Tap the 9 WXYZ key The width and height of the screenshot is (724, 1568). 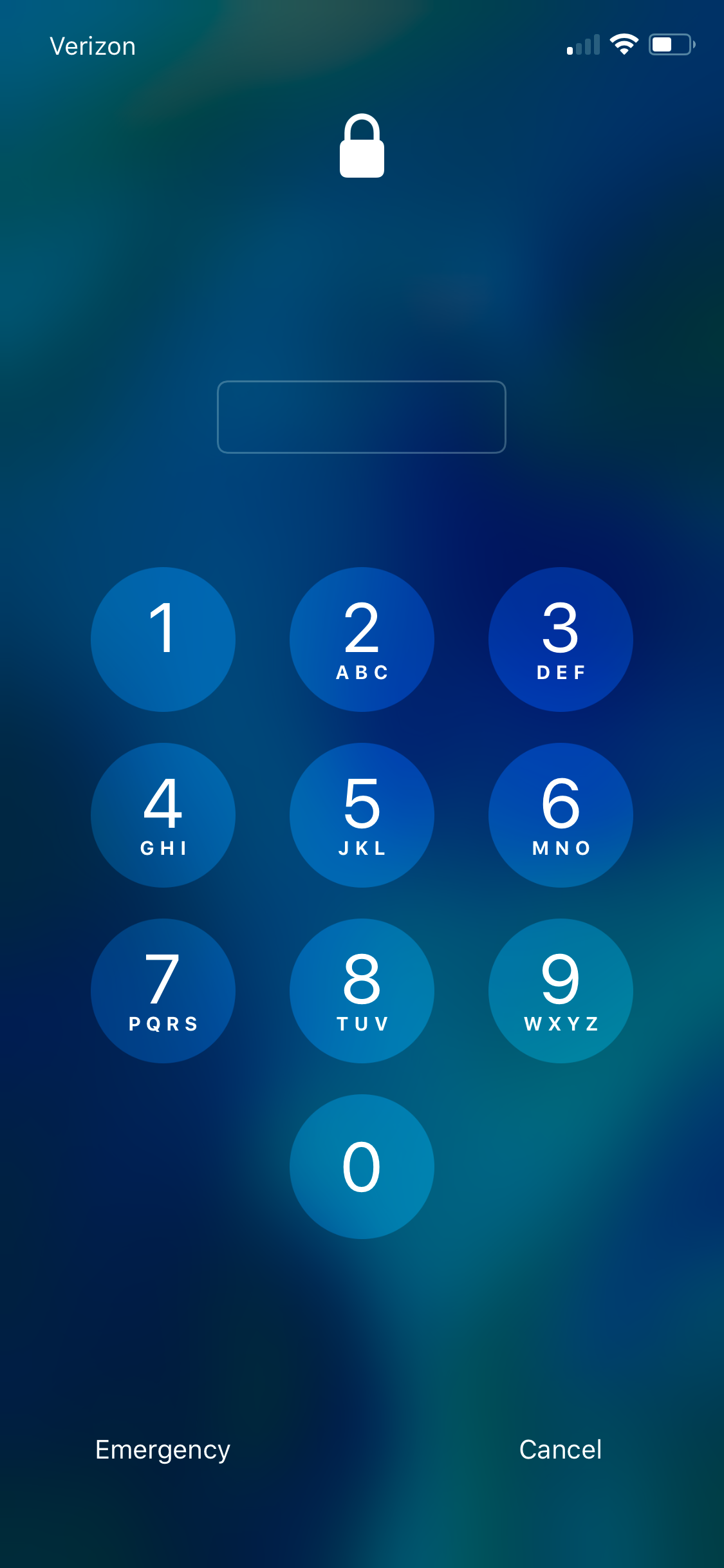coord(561,991)
